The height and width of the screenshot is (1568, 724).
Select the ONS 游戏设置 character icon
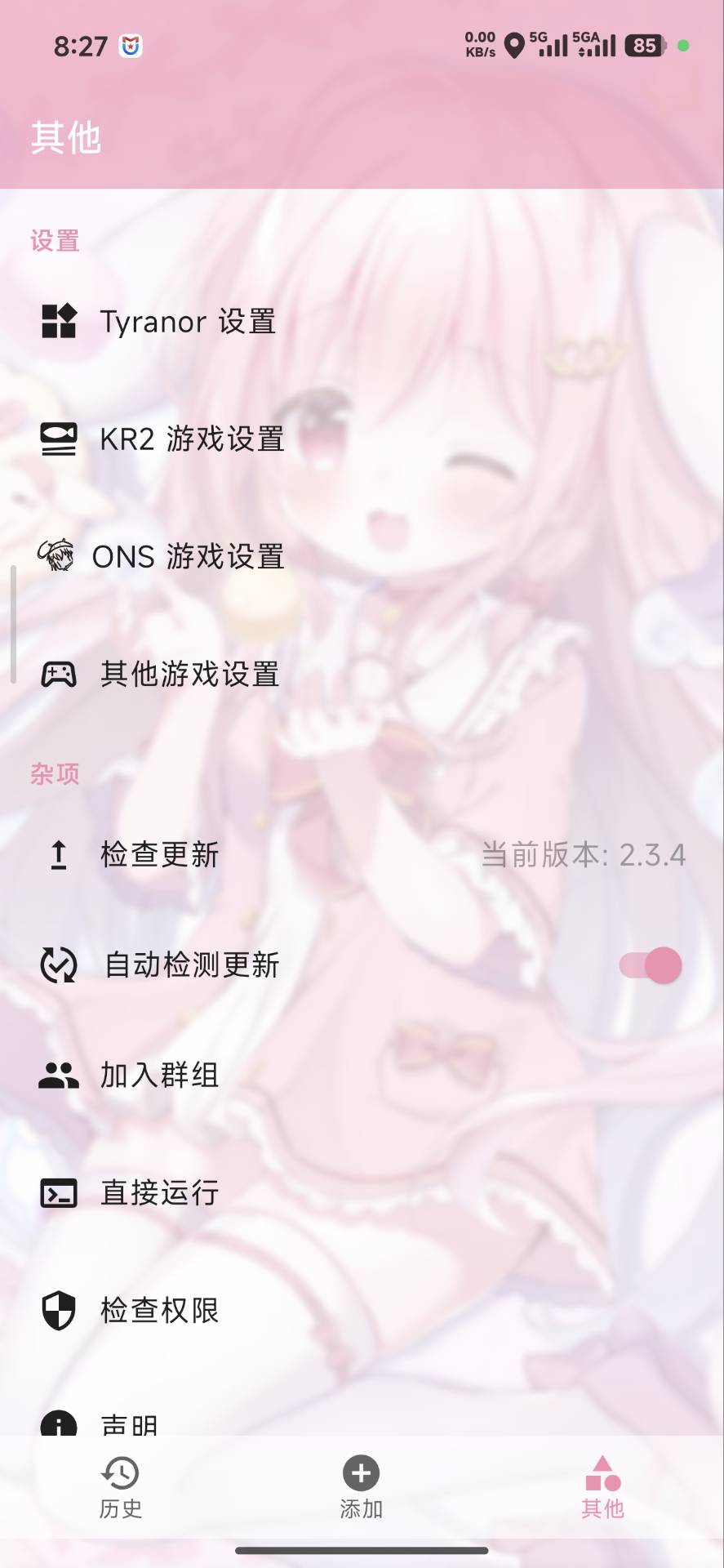(x=58, y=557)
